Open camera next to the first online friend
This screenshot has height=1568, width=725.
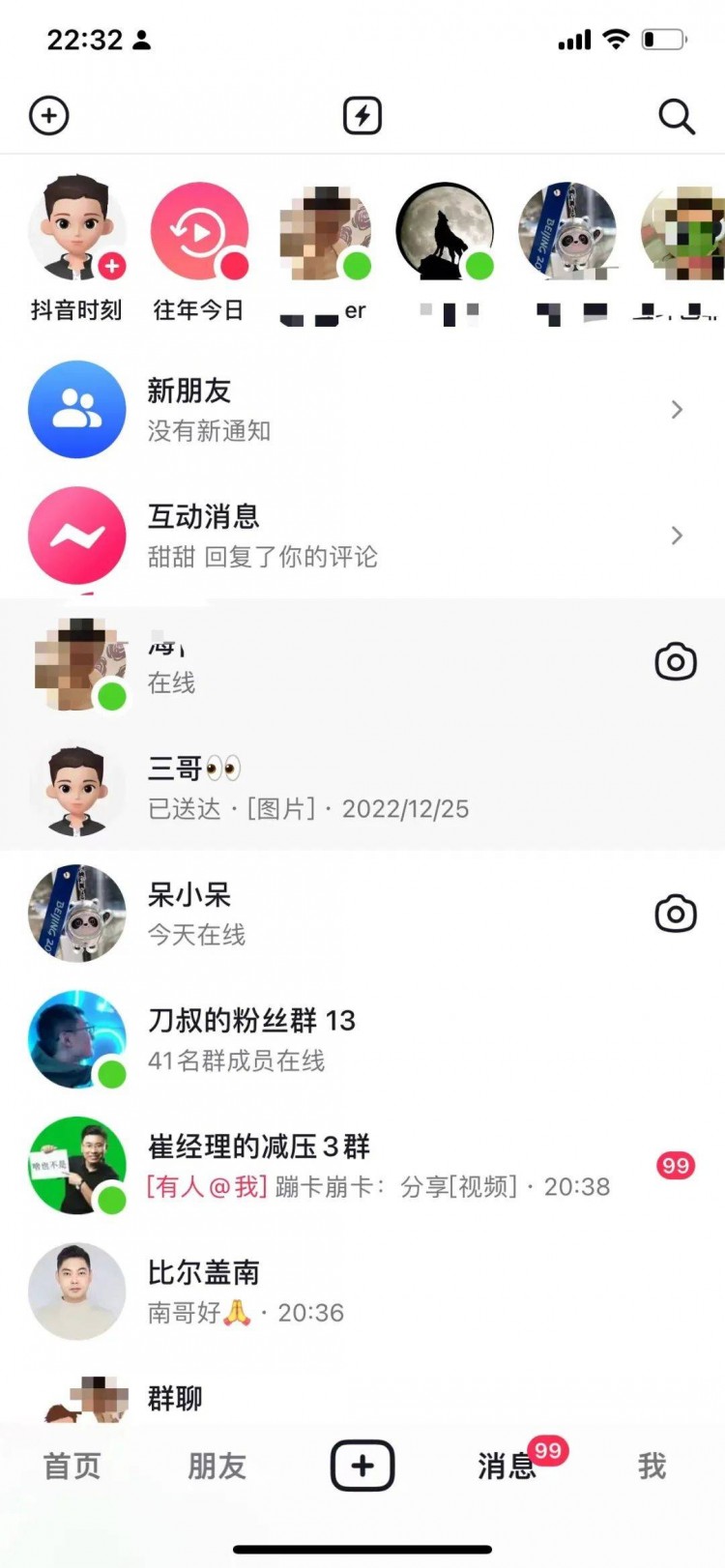(676, 661)
